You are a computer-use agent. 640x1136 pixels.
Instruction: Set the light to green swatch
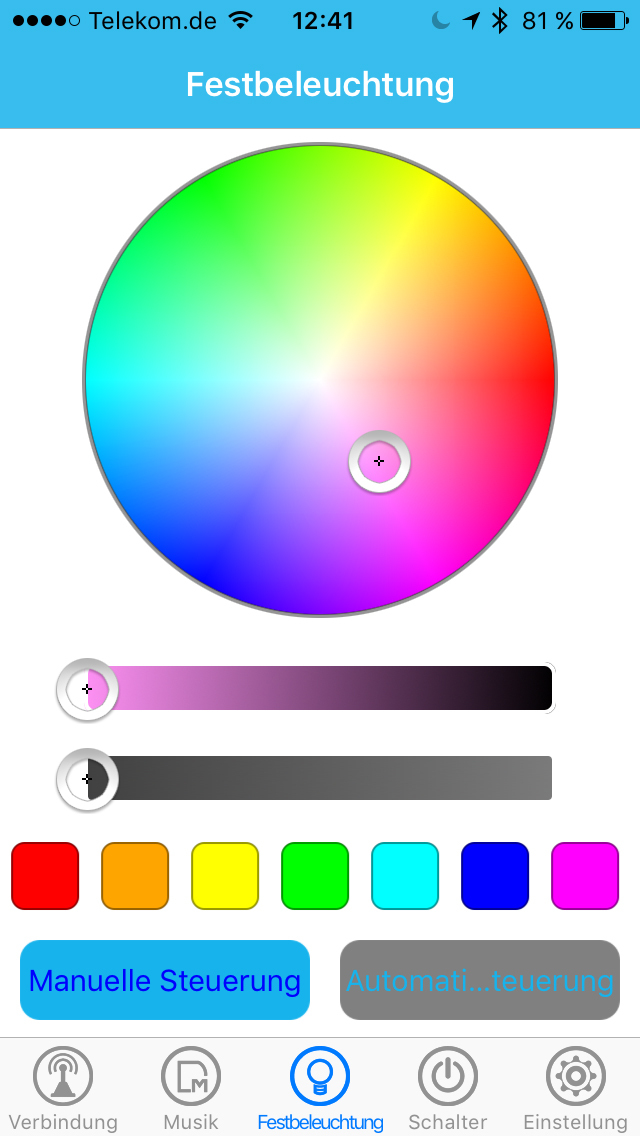tap(315, 876)
